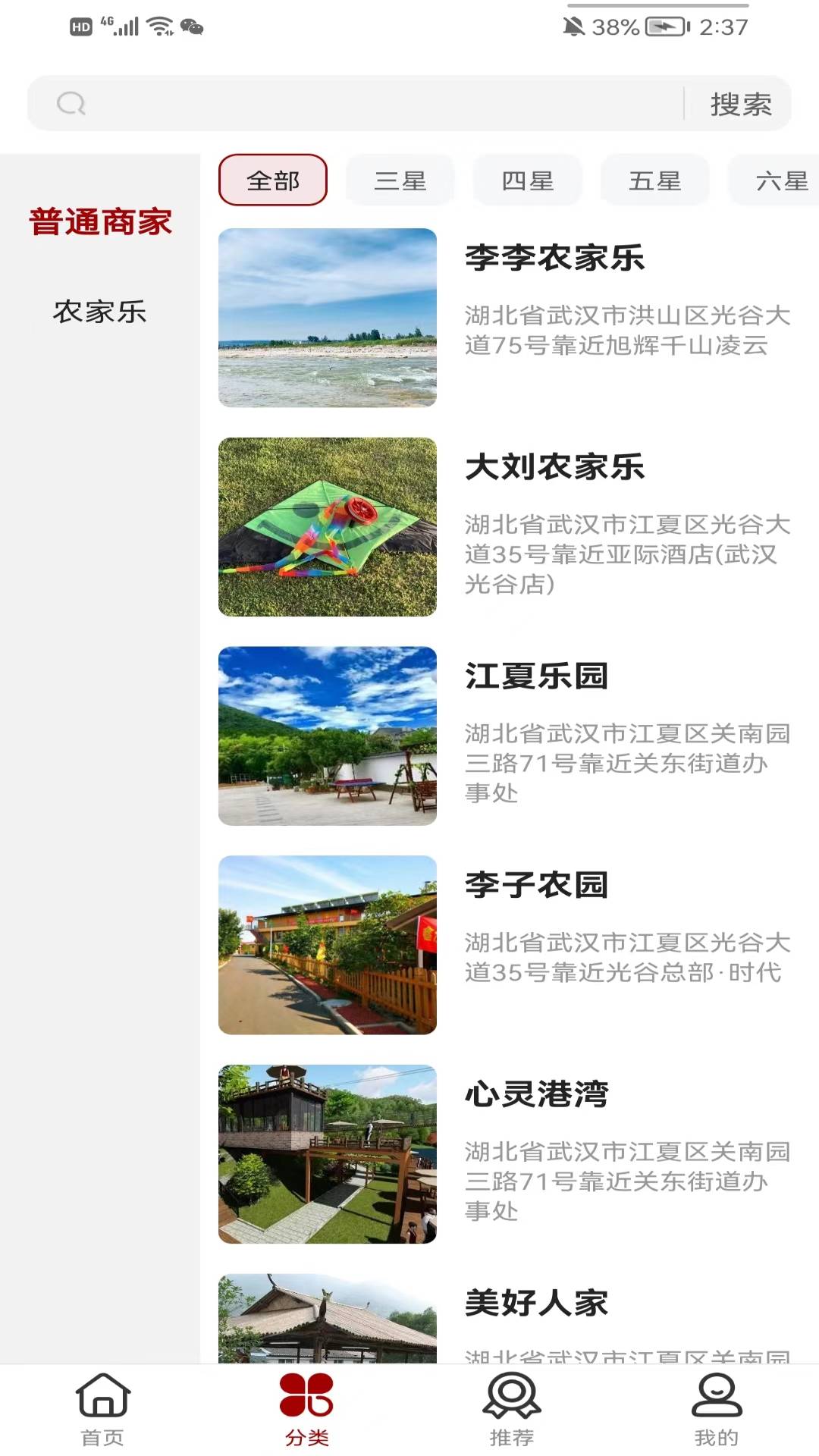Switch to the 推荐 tab
The width and height of the screenshot is (819, 1456).
pyautogui.click(x=512, y=1409)
